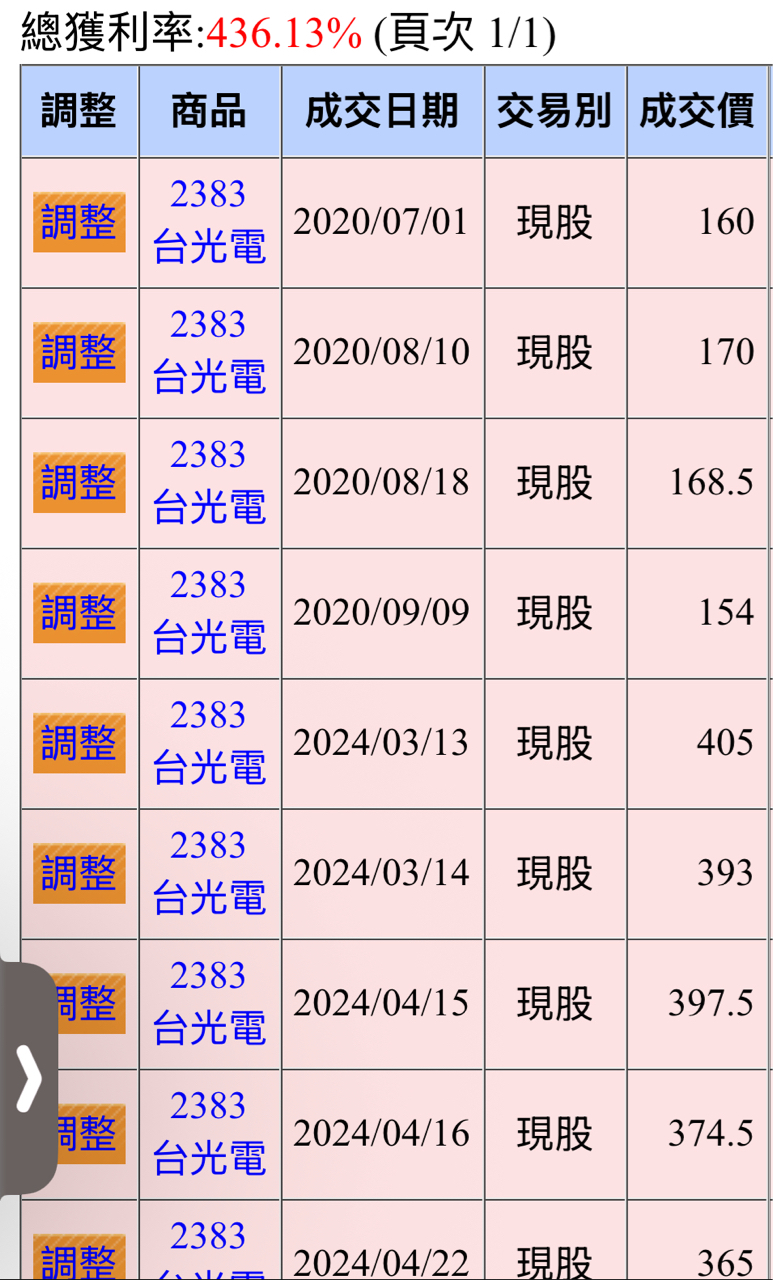Open 2383 台光電 link dated 2024/04/15

tap(209, 1003)
